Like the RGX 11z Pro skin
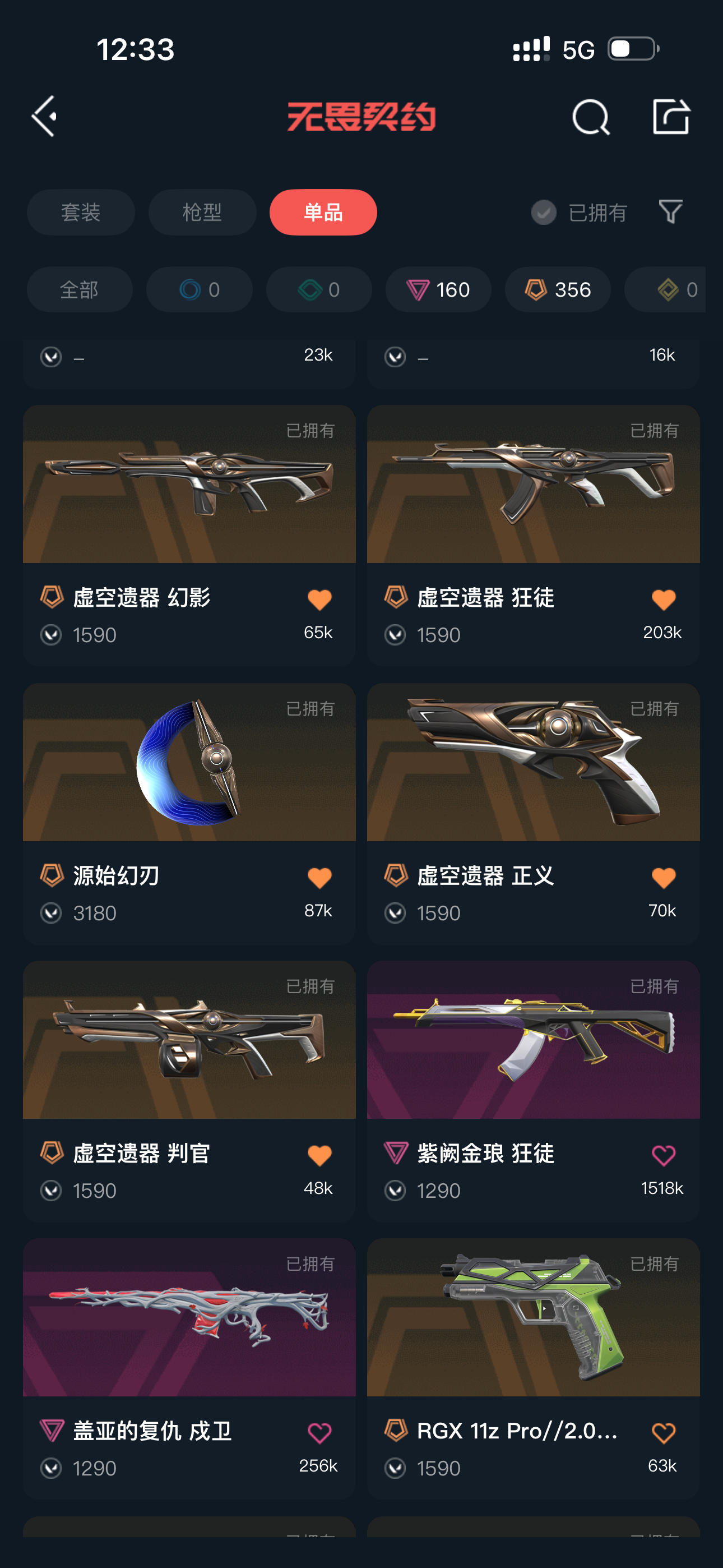This screenshot has width=723, height=1568. [662, 1432]
